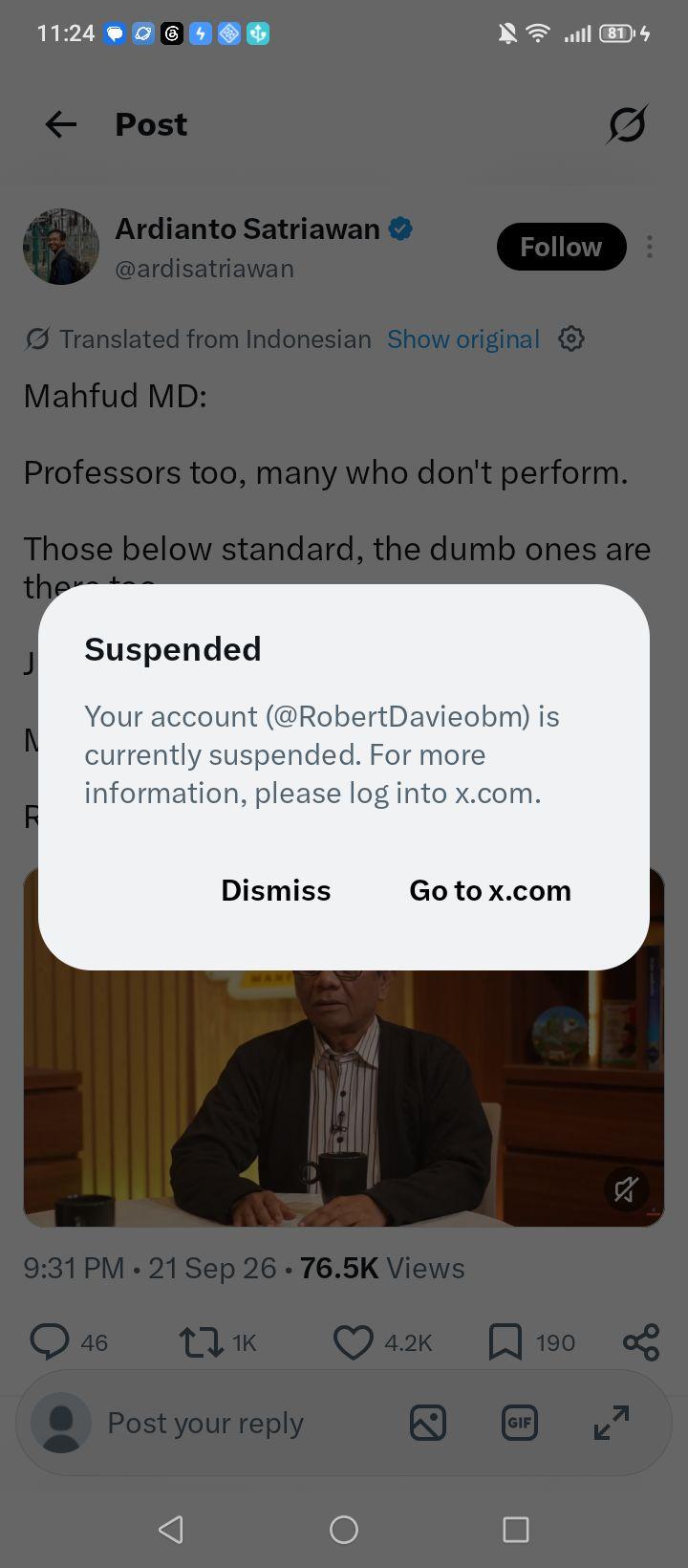Share this post

coord(641,1342)
